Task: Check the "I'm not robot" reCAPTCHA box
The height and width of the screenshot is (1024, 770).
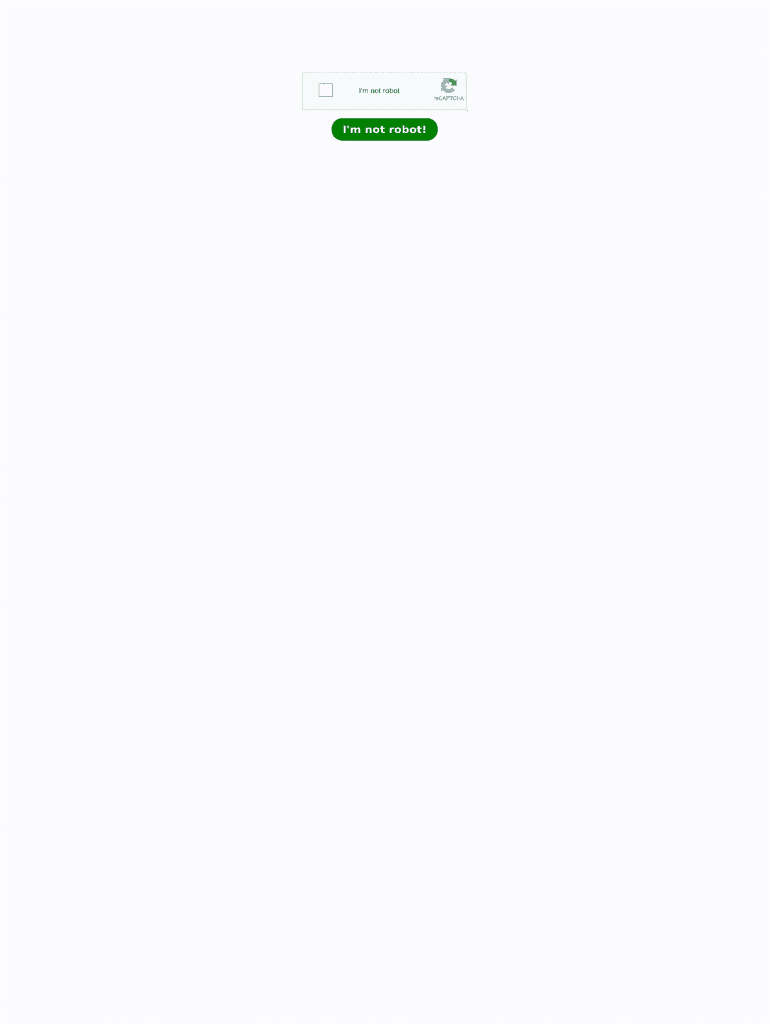Action: [x=325, y=90]
